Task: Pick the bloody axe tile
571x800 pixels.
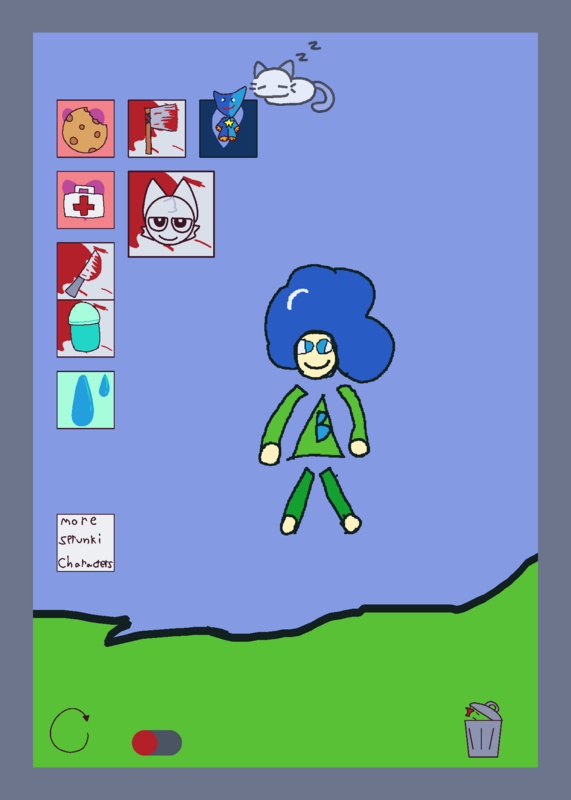Action: tap(157, 129)
